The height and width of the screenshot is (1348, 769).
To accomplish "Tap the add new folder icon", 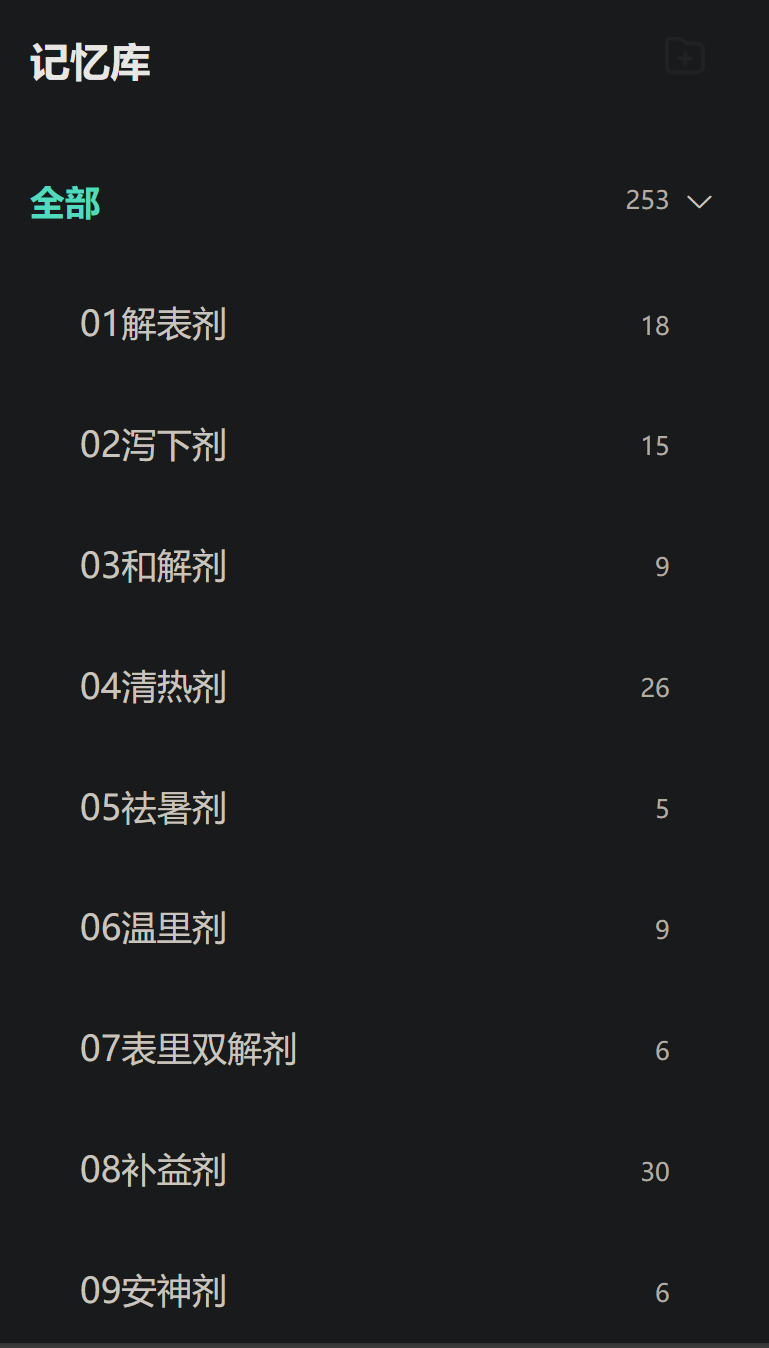I will tap(685, 56).
